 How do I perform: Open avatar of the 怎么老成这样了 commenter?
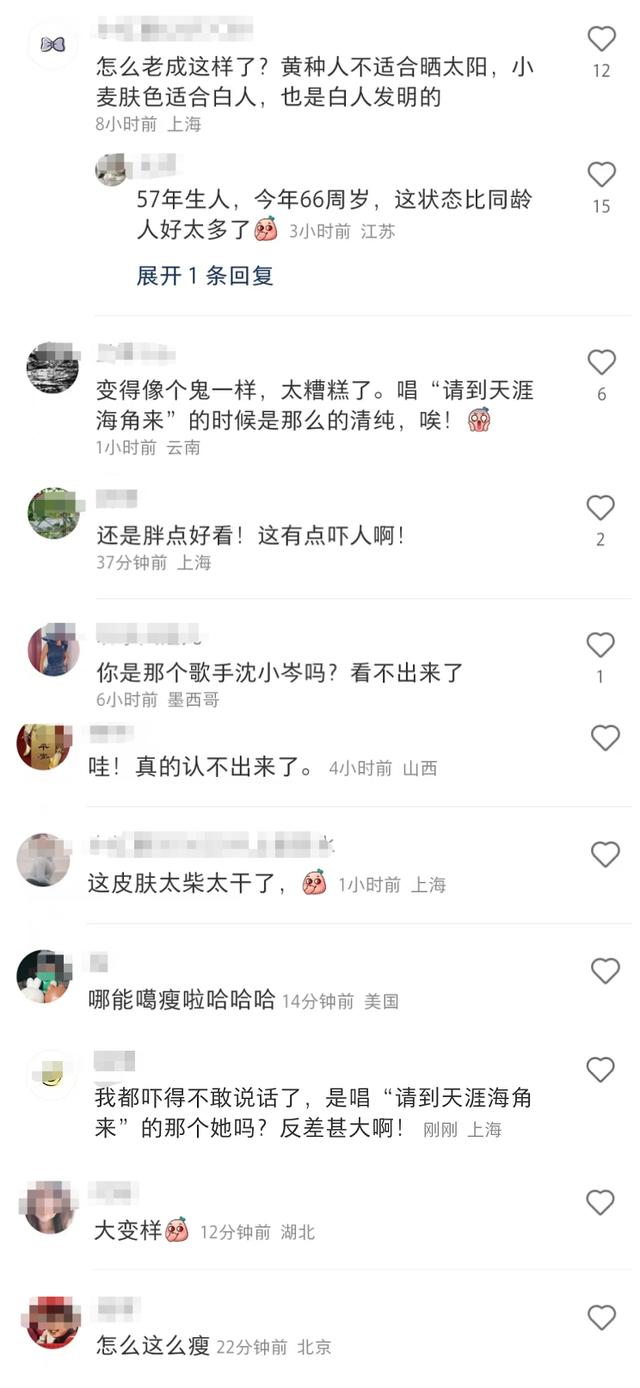click(52, 44)
